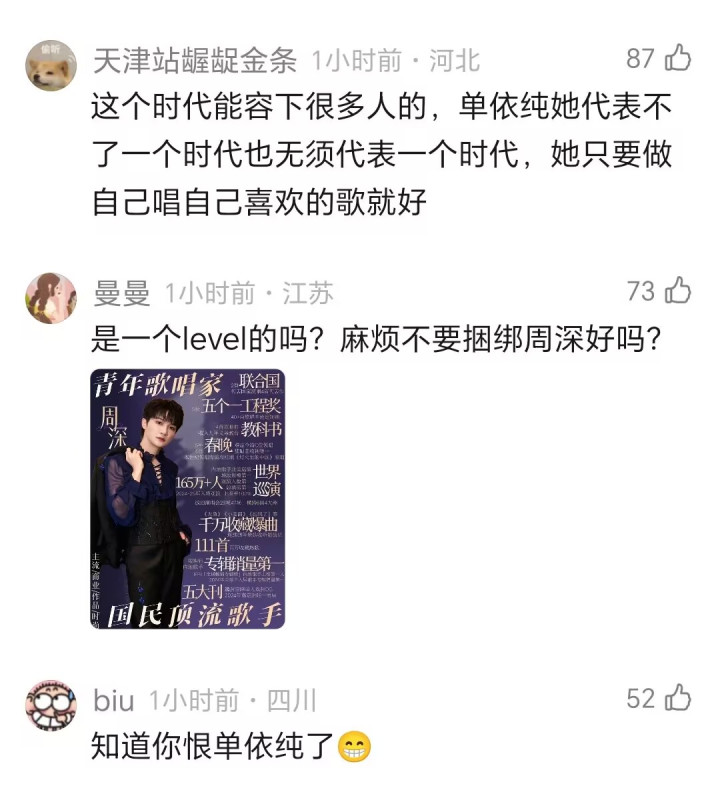
Task: Open biu's profile avatar
Action: coord(51,705)
